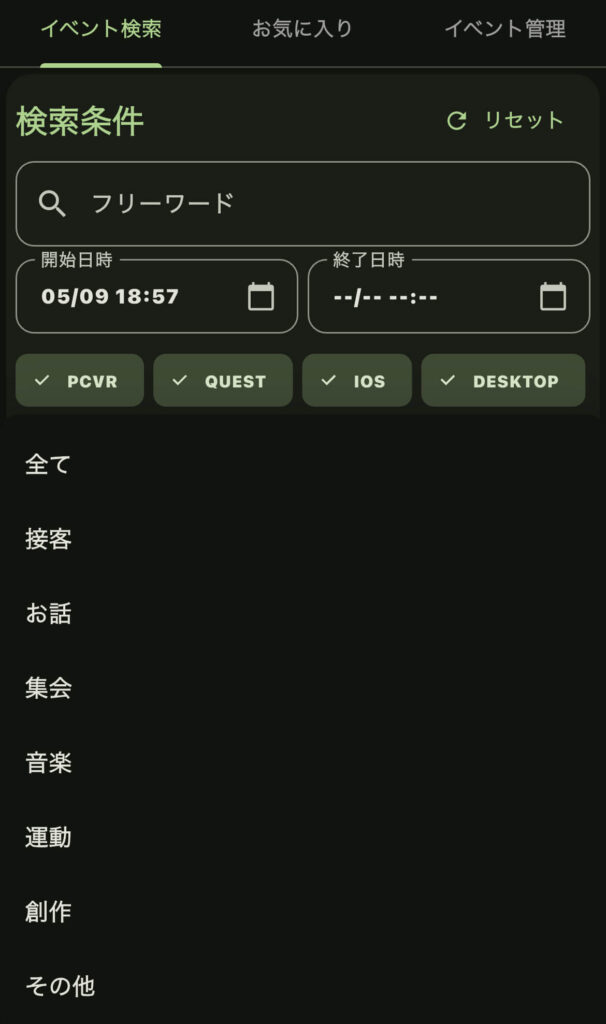The image size is (606, 1024).
Task: Select 全て from the category list
Action: click(x=302, y=464)
